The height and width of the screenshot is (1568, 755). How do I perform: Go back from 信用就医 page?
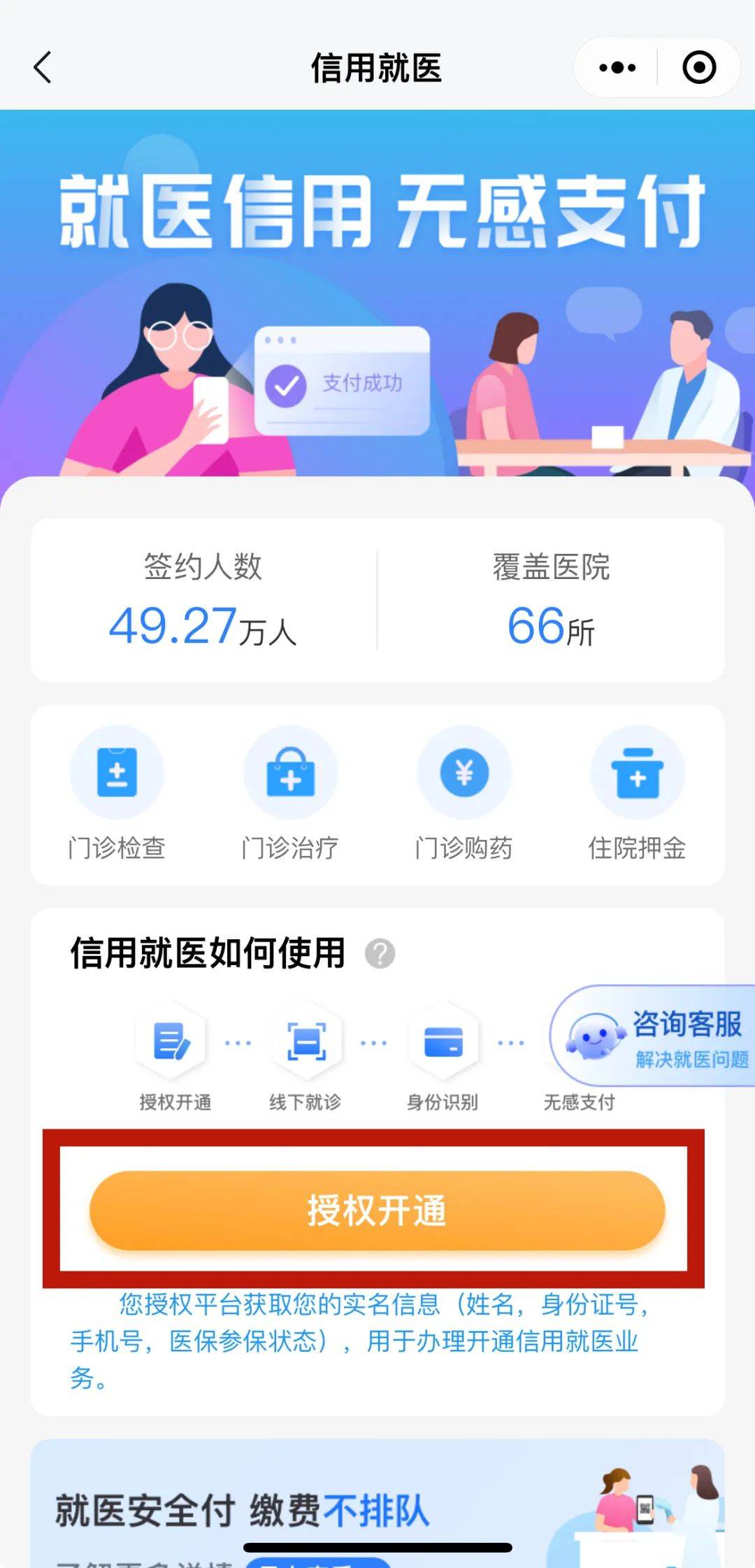(x=43, y=68)
